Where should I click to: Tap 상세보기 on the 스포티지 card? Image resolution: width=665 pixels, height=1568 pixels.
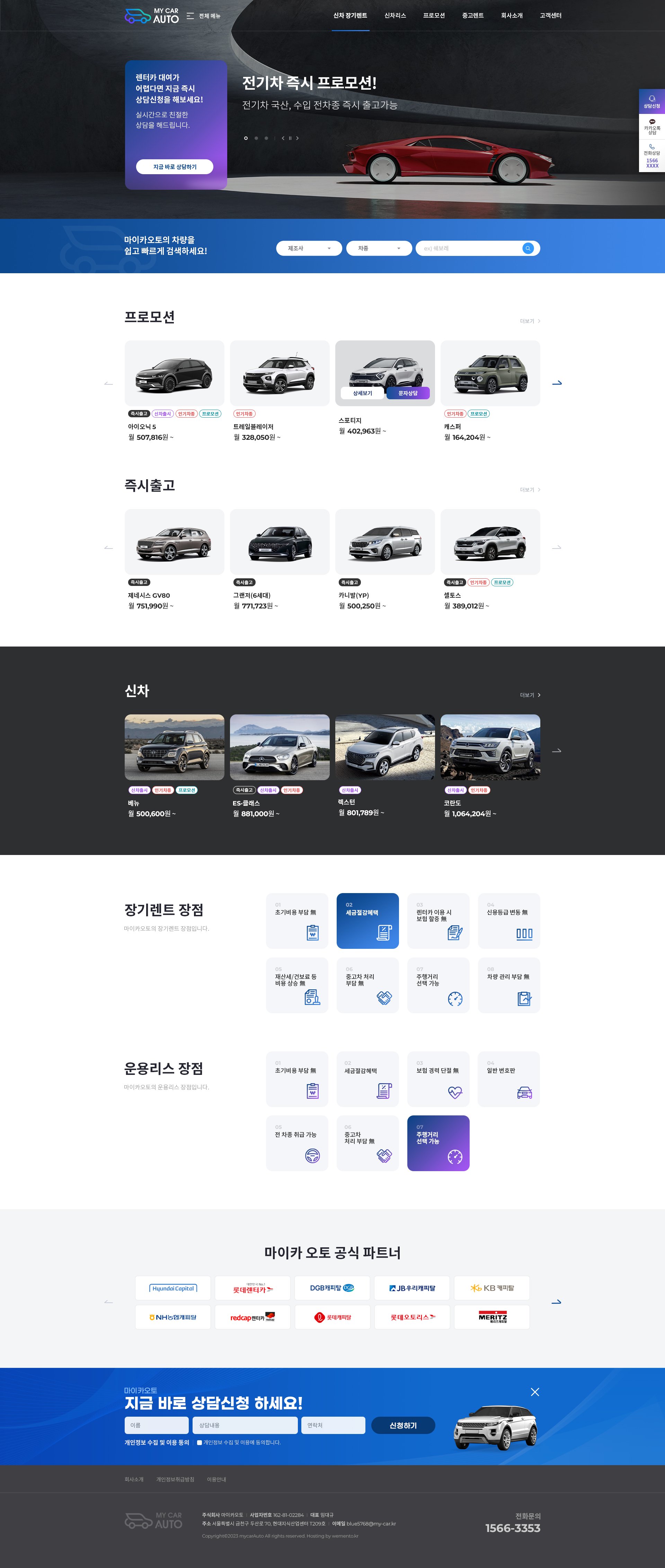(362, 393)
